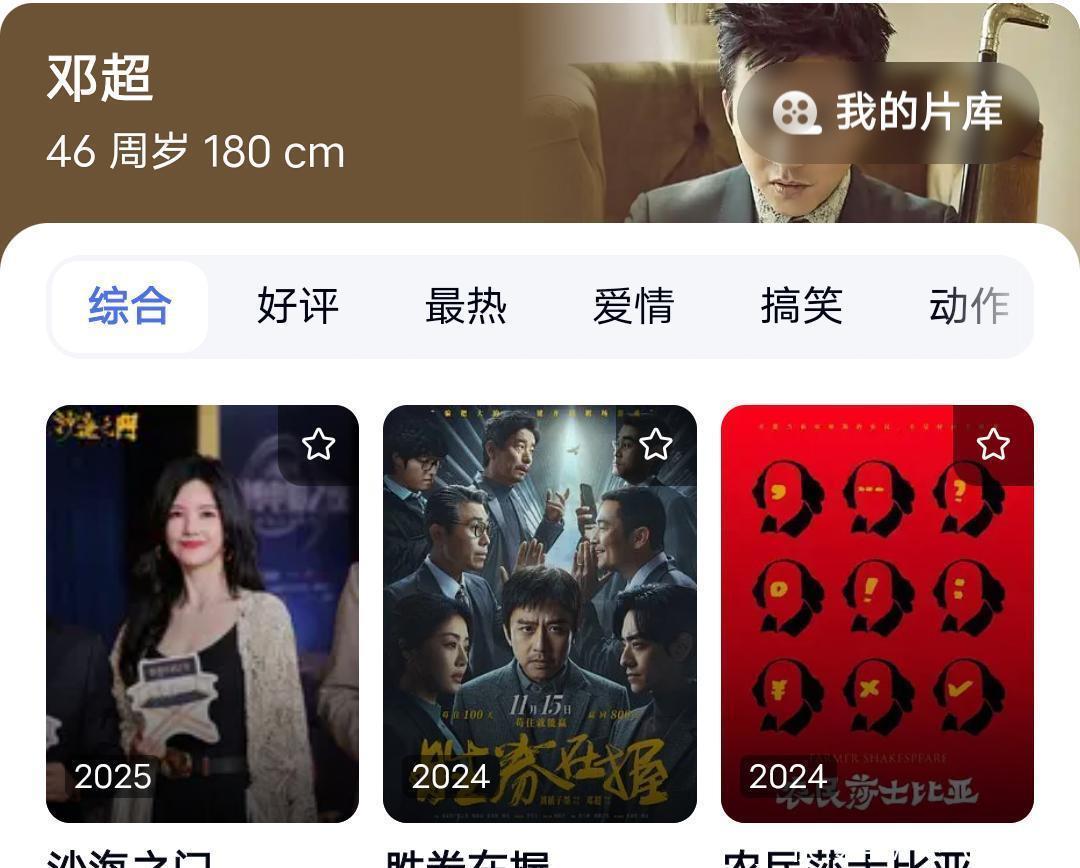Show 搞笑 films

(x=802, y=306)
